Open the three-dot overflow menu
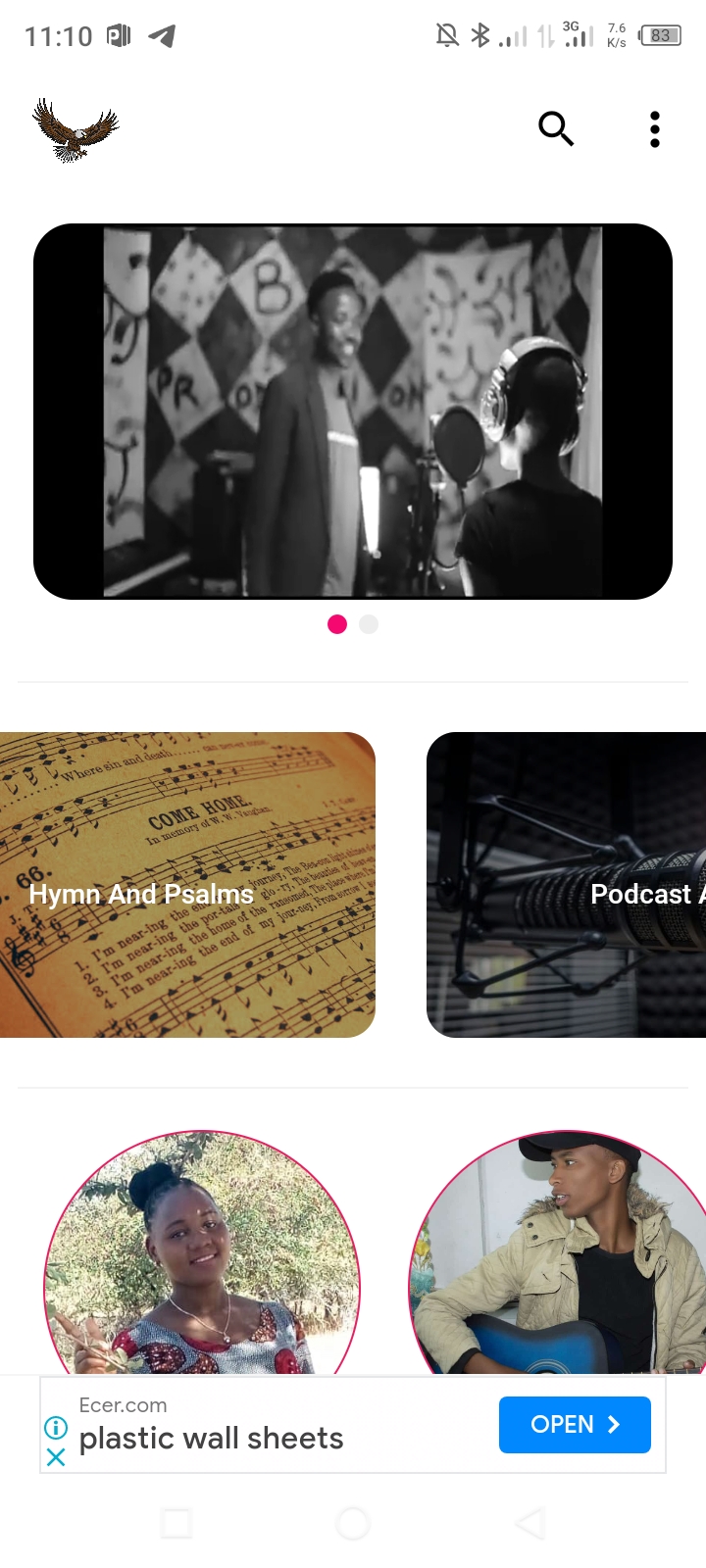Image resolution: width=706 pixels, height=1568 pixels. click(655, 129)
